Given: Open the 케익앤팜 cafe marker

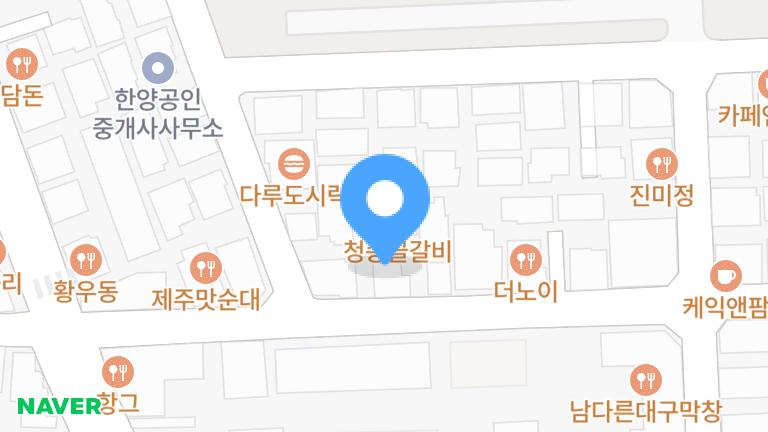Looking at the screenshot, I should point(725,274).
